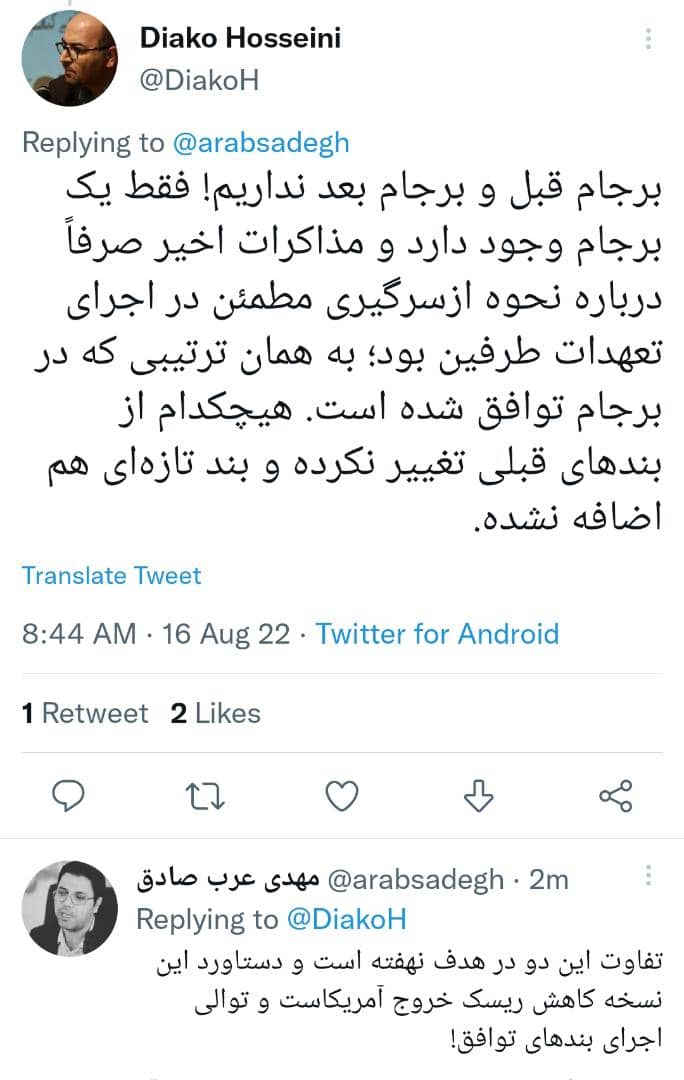Tap Translate Tweet
The image size is (684, 1080).
pyautogui.click(x=111, y=576)
